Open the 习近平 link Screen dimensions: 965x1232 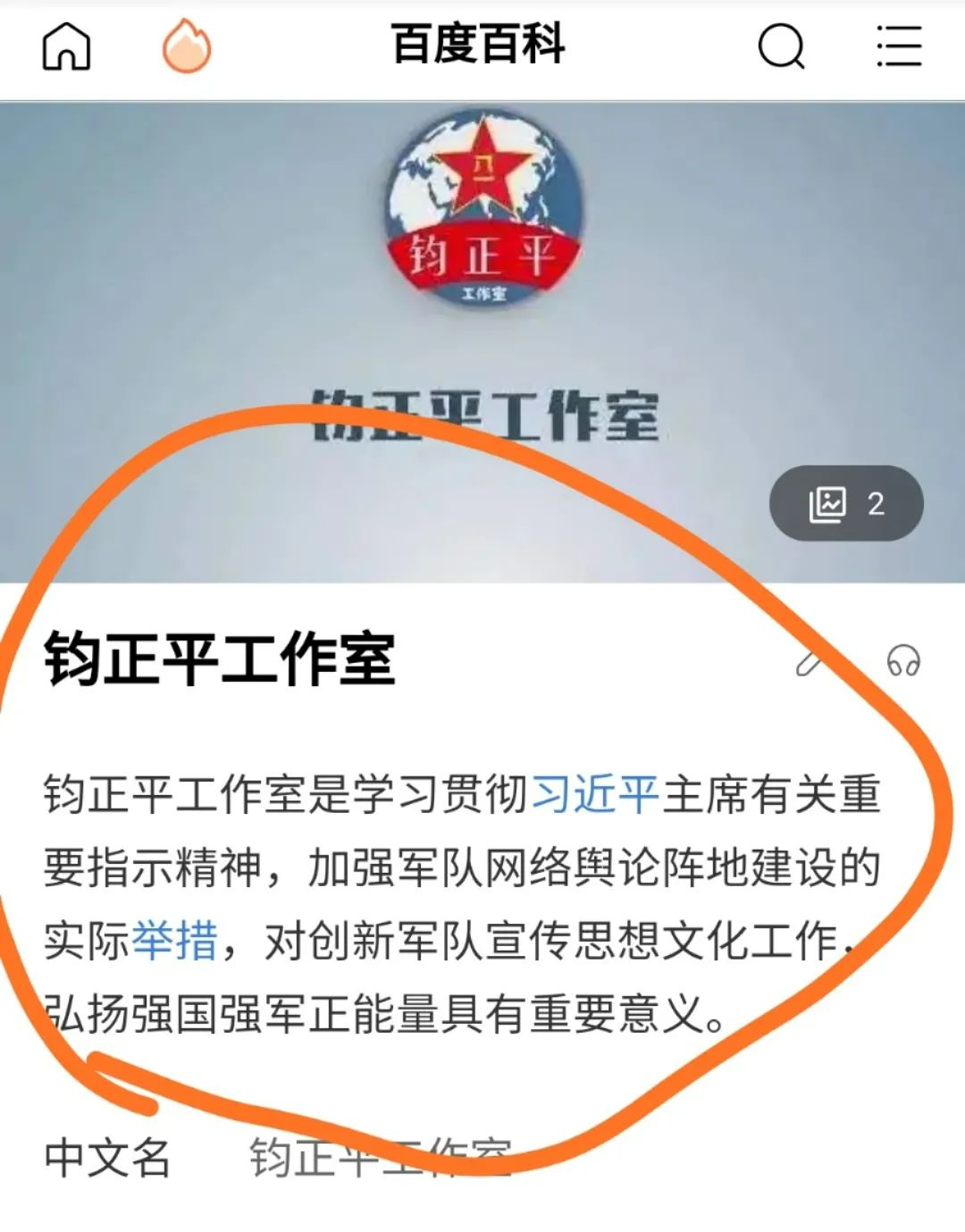point(595,794)
